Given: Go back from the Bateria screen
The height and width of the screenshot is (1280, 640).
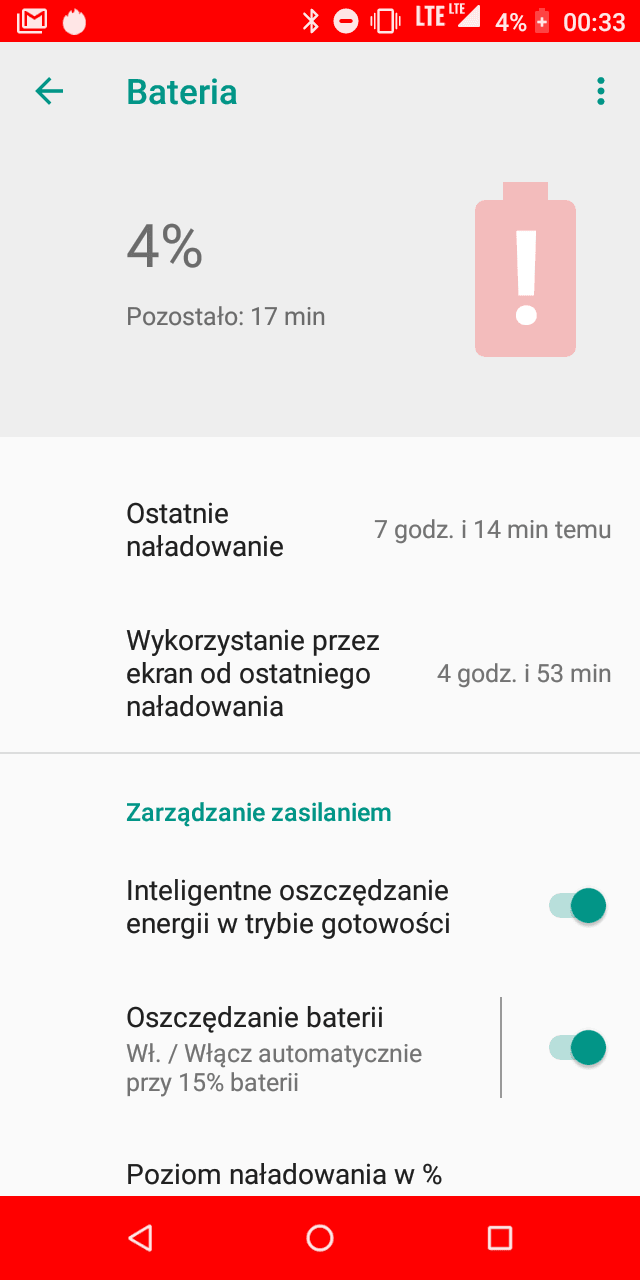Looking at the screenshot, I should tap(49, 92).
